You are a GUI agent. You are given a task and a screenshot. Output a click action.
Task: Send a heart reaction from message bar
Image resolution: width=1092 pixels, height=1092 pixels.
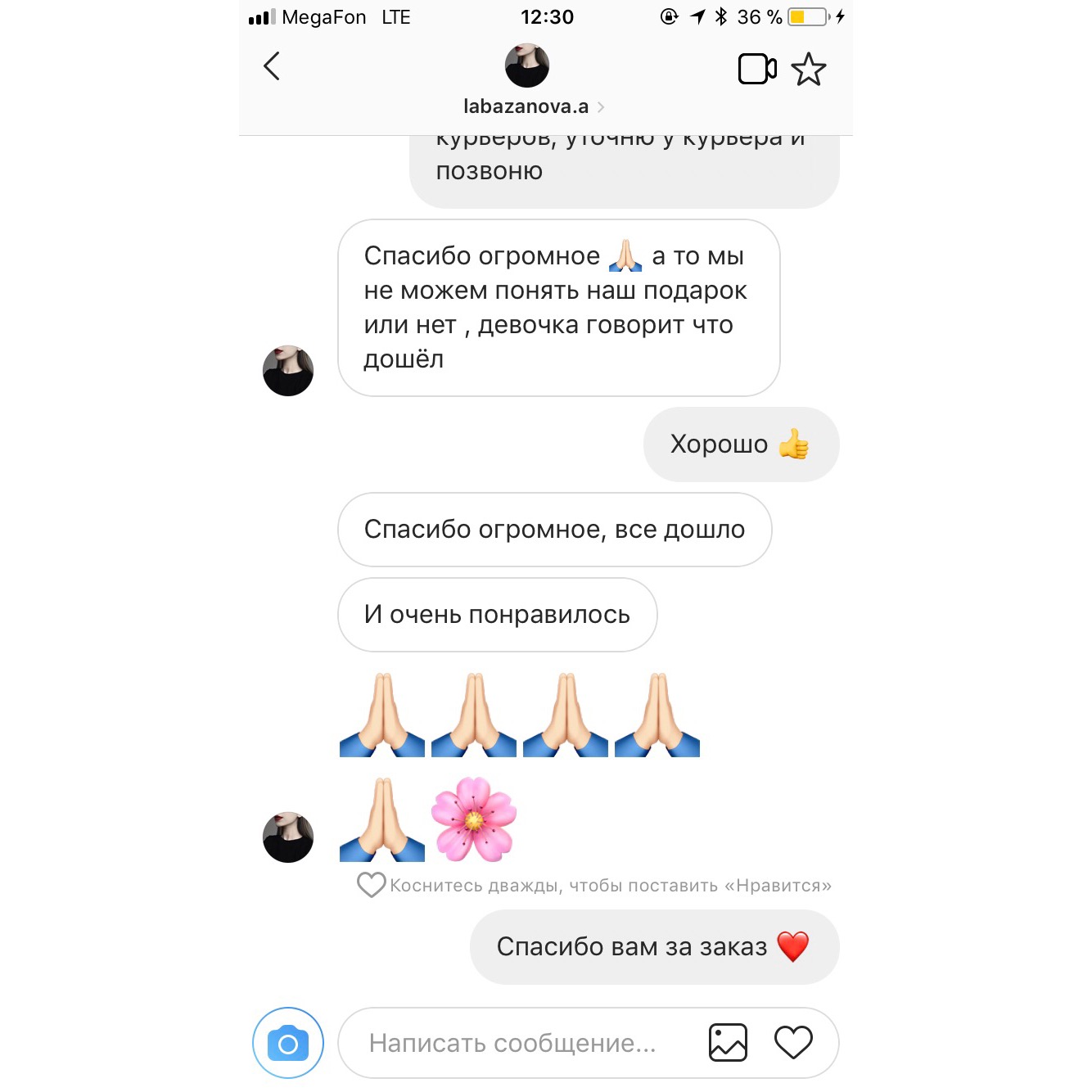tap(793, 1043)
